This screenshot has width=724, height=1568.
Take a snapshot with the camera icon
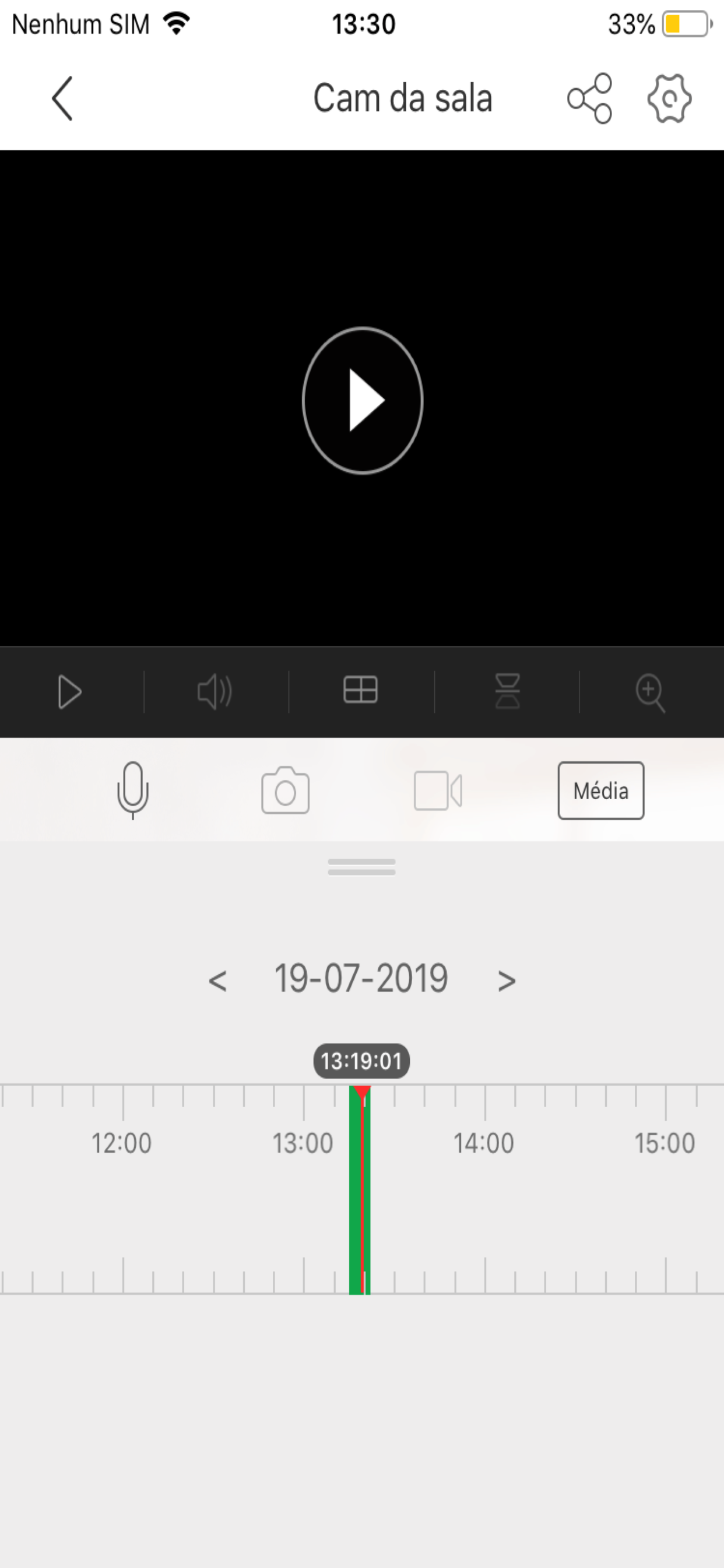click(285, 790)
